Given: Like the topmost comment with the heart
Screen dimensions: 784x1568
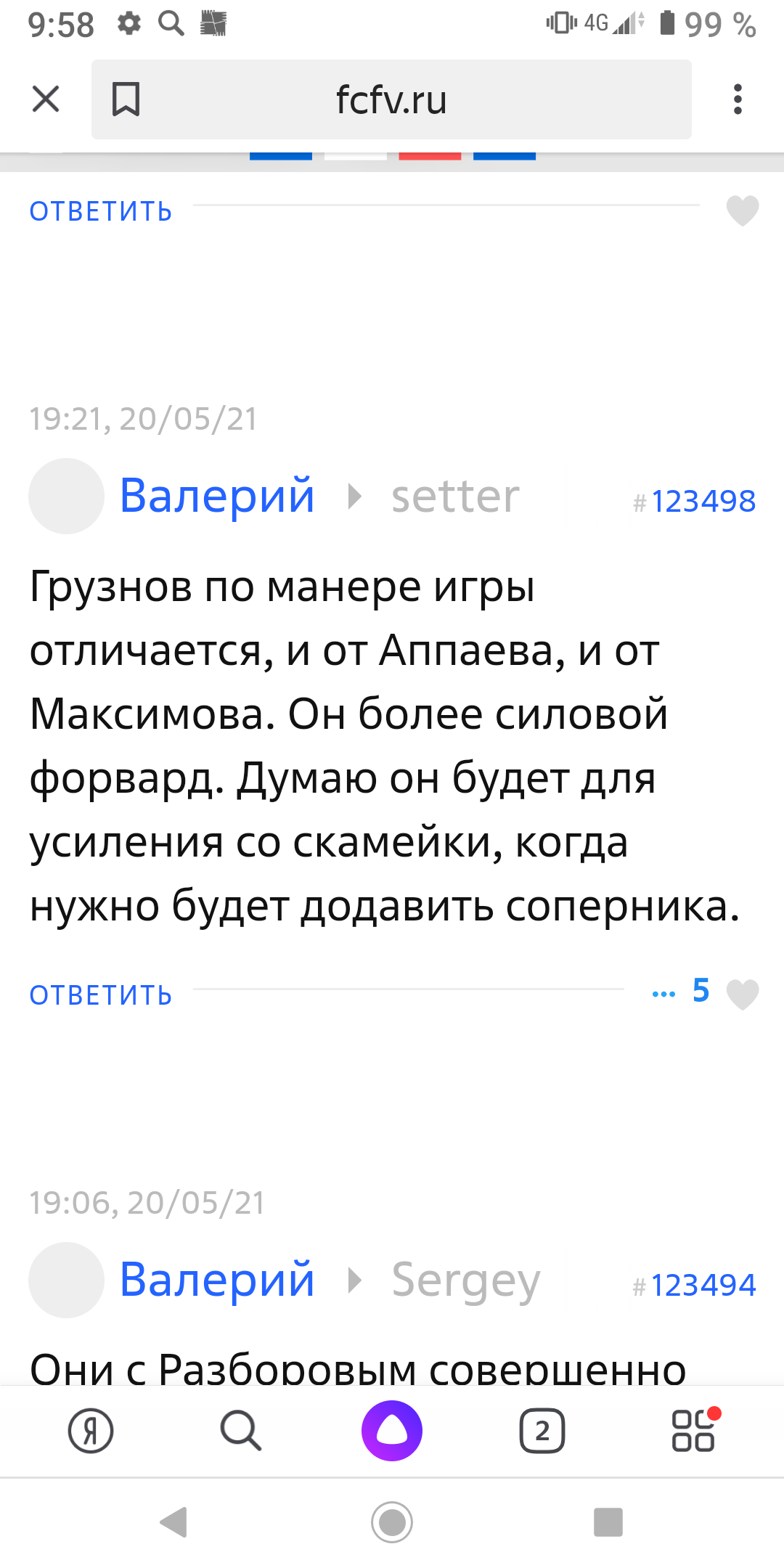Looking at the screenshot, I should point(743,211).
